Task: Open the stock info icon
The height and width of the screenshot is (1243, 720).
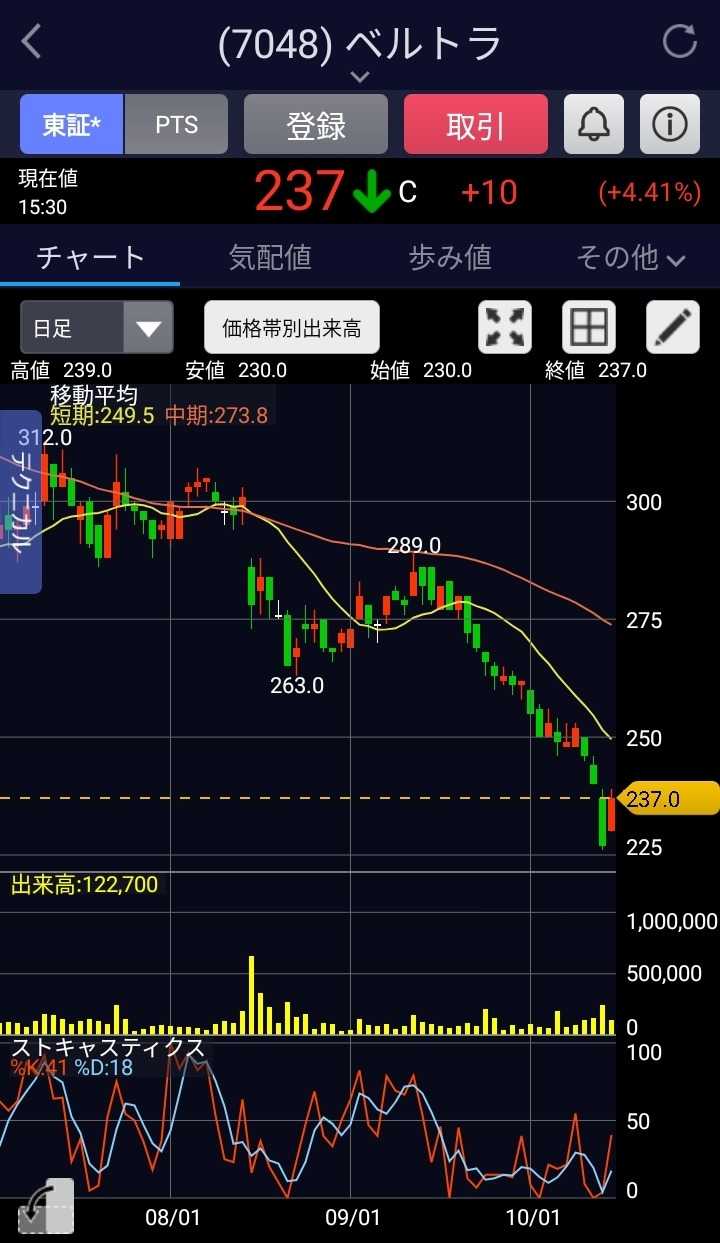Action: point(669,125)
